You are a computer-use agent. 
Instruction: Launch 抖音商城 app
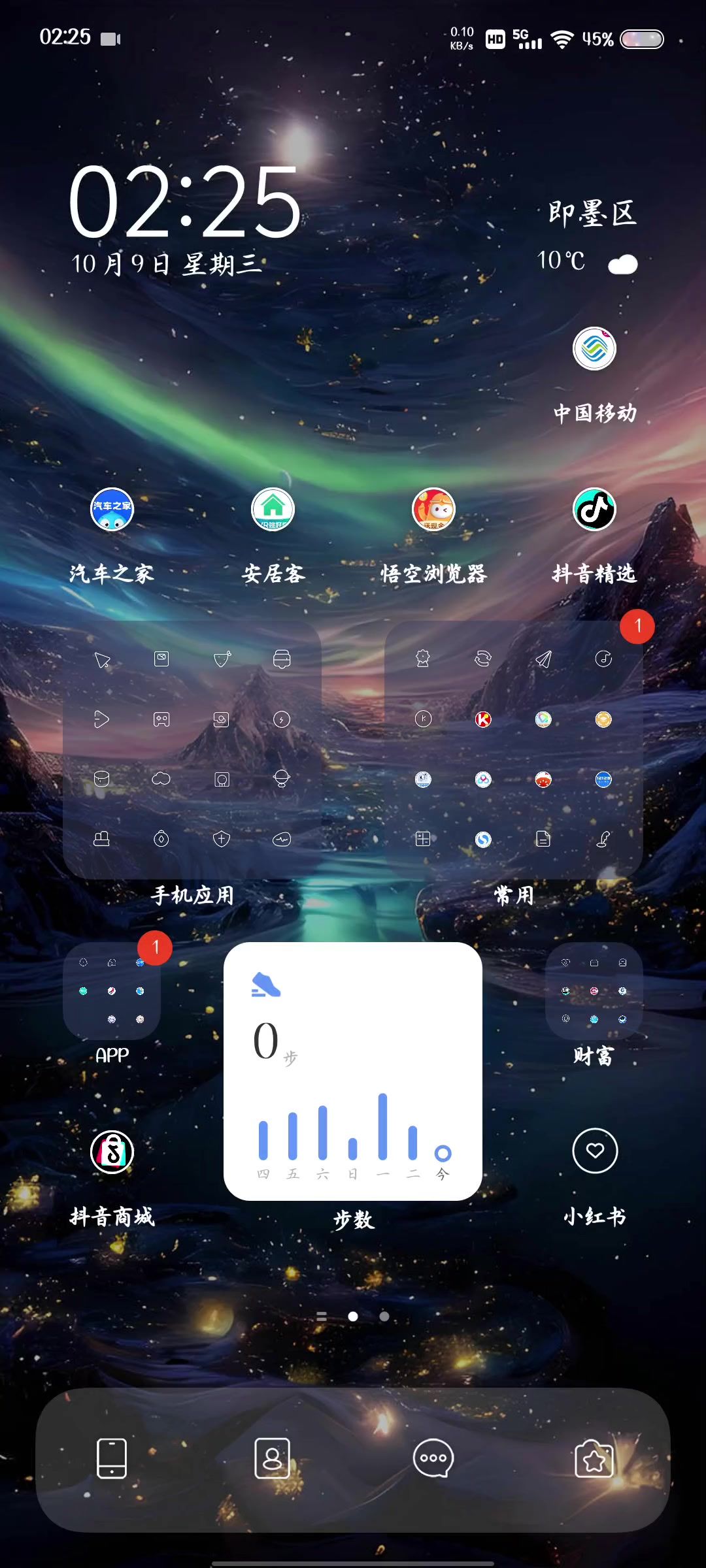[112, 1152]
